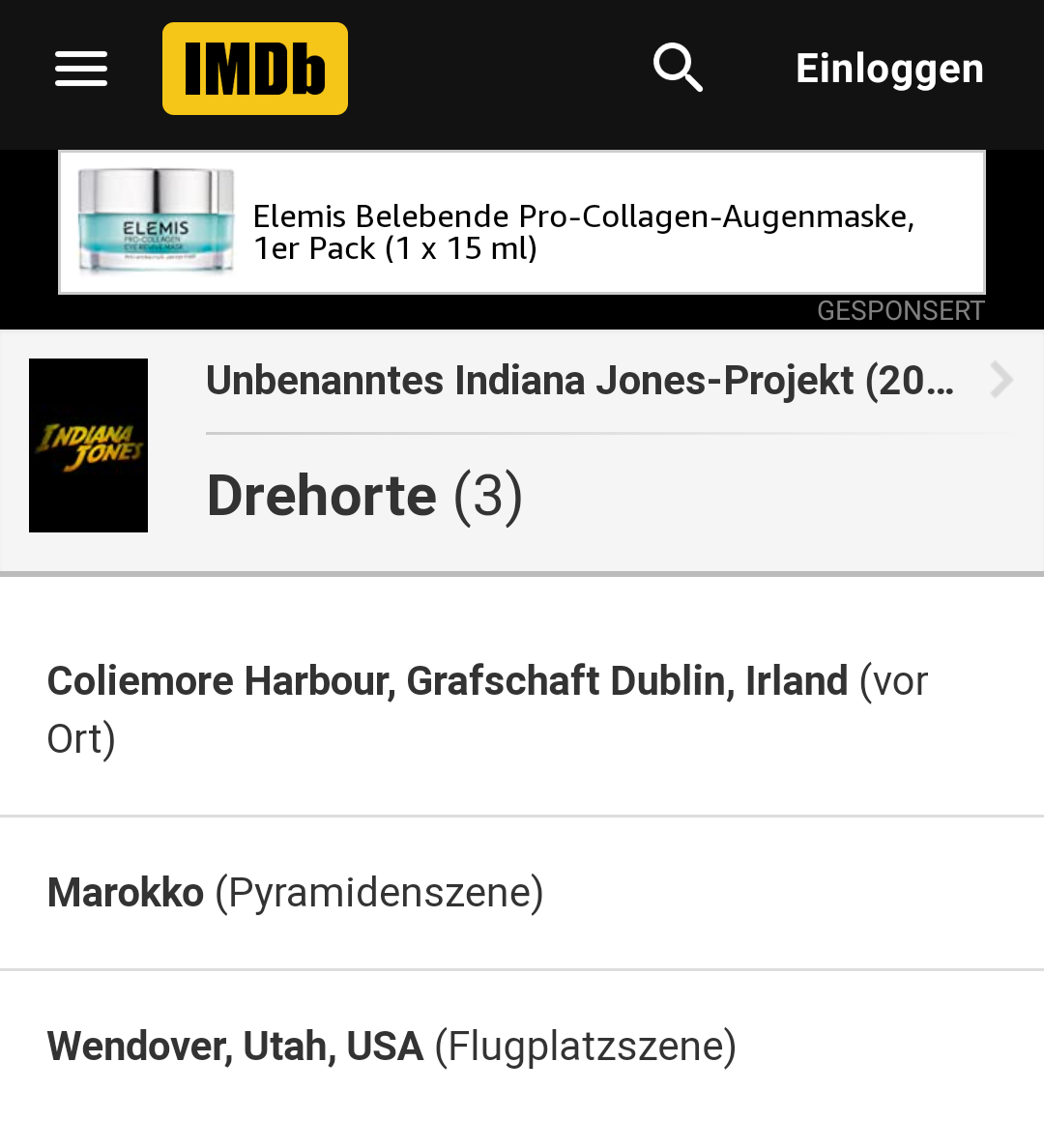The image size is (1044, 1148).
Task: Open the Elemis Pro-Collagen-Augenmaske sponsored ad
Action: (x=522, y=223)
